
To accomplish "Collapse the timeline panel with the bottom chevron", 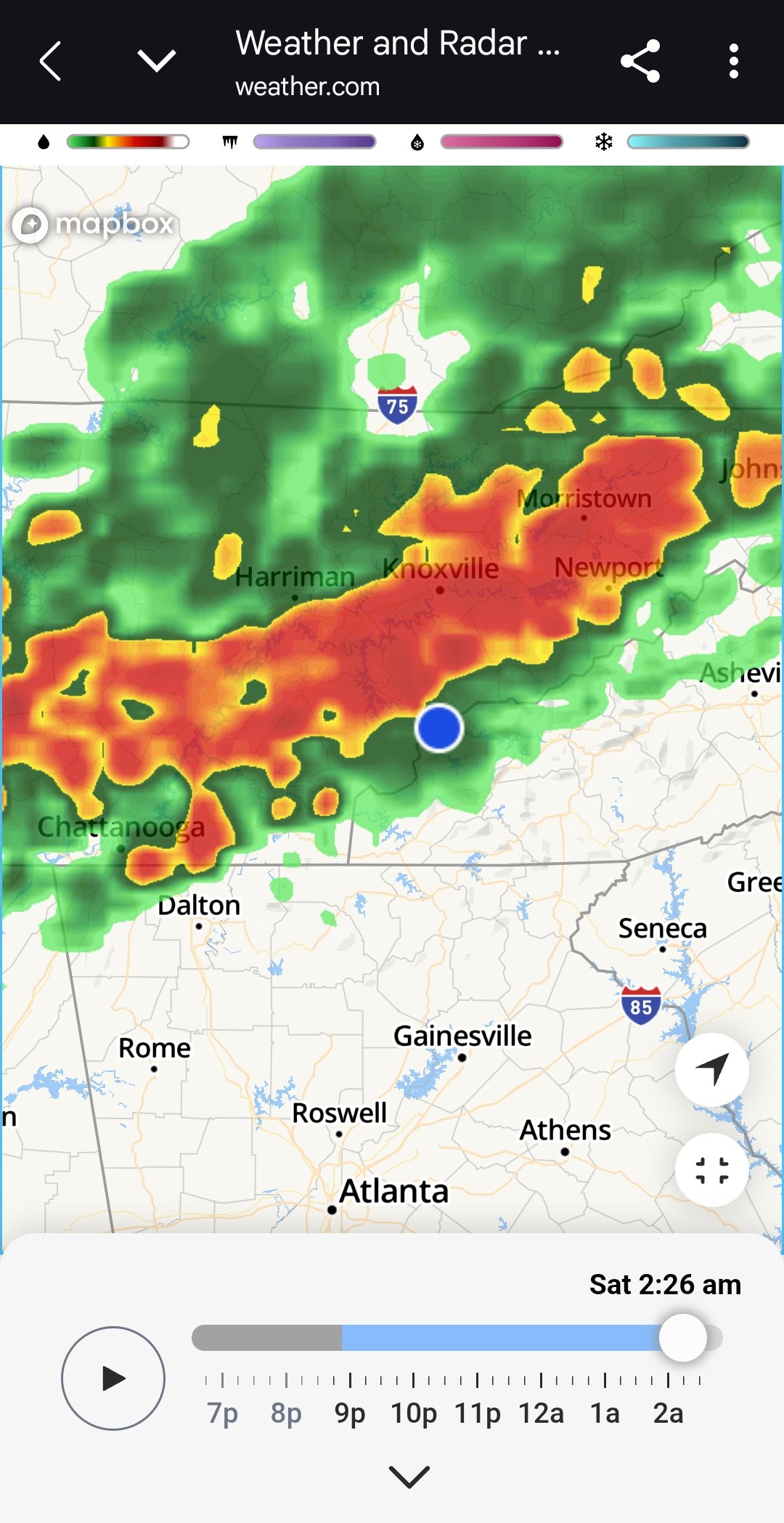I will pyautogui.click(x=409, y=1477).
